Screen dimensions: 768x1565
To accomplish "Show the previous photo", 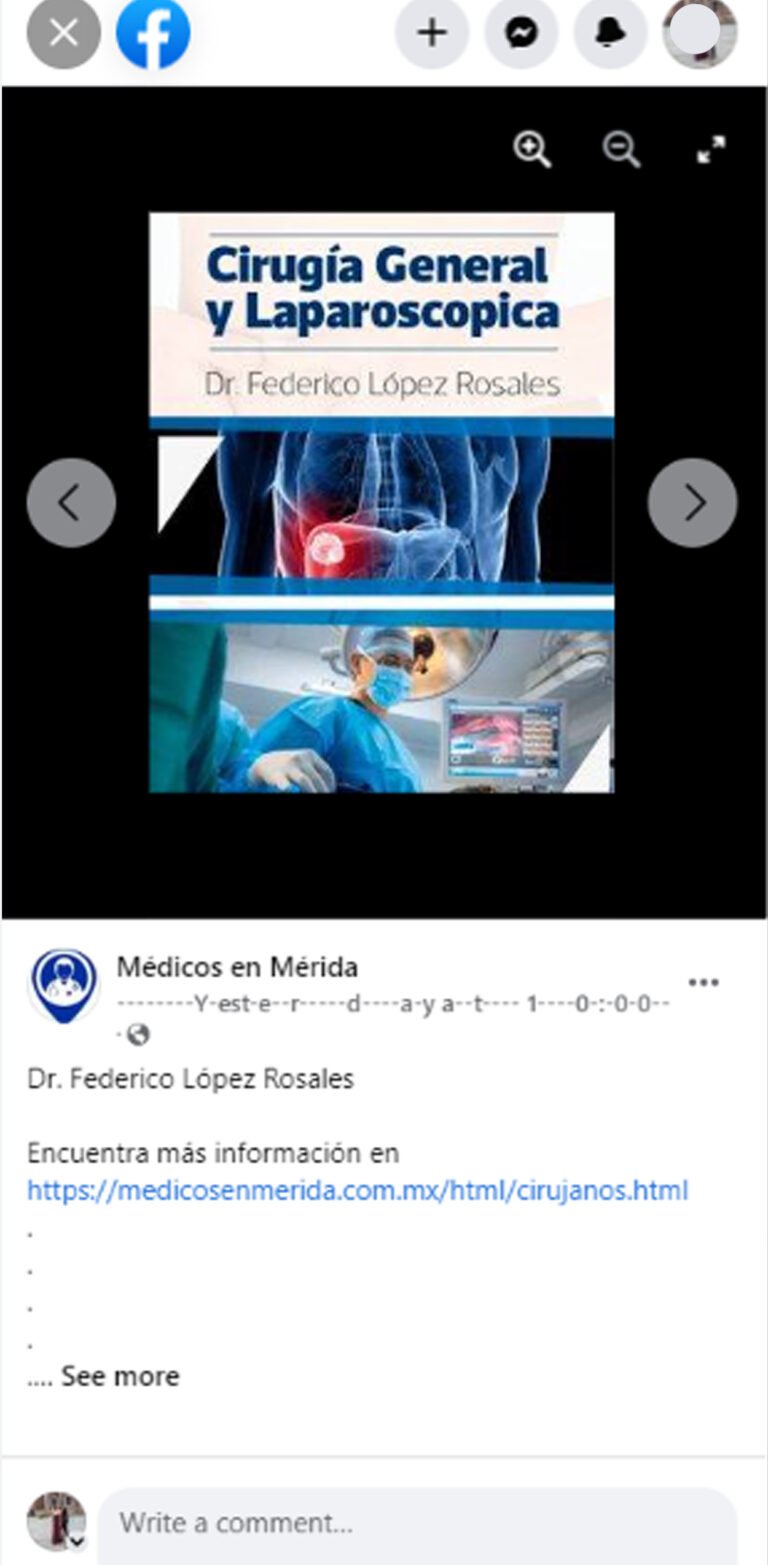I will (71, 503).
